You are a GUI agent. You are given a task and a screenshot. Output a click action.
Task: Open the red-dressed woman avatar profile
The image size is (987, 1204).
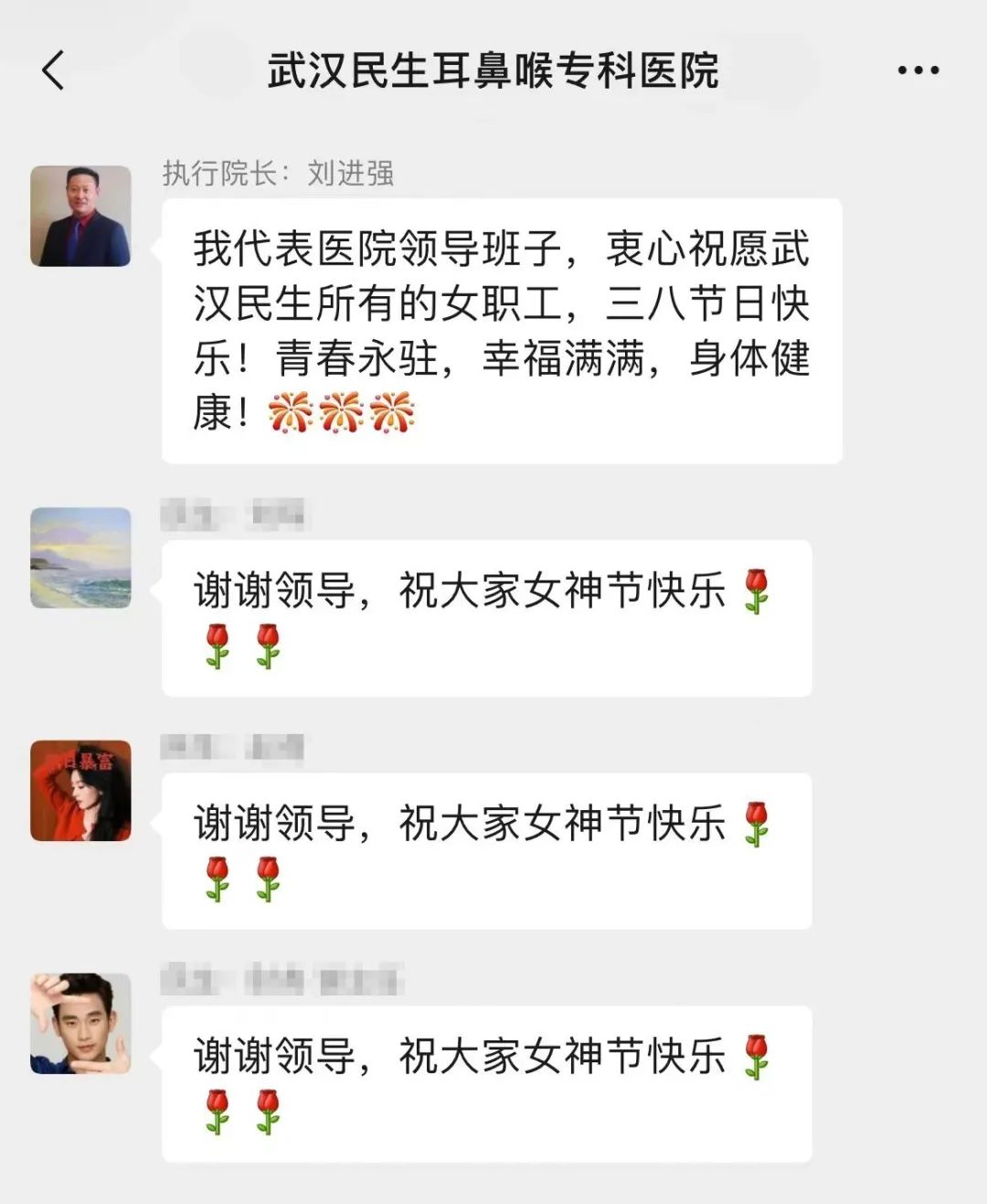point(80,791)
